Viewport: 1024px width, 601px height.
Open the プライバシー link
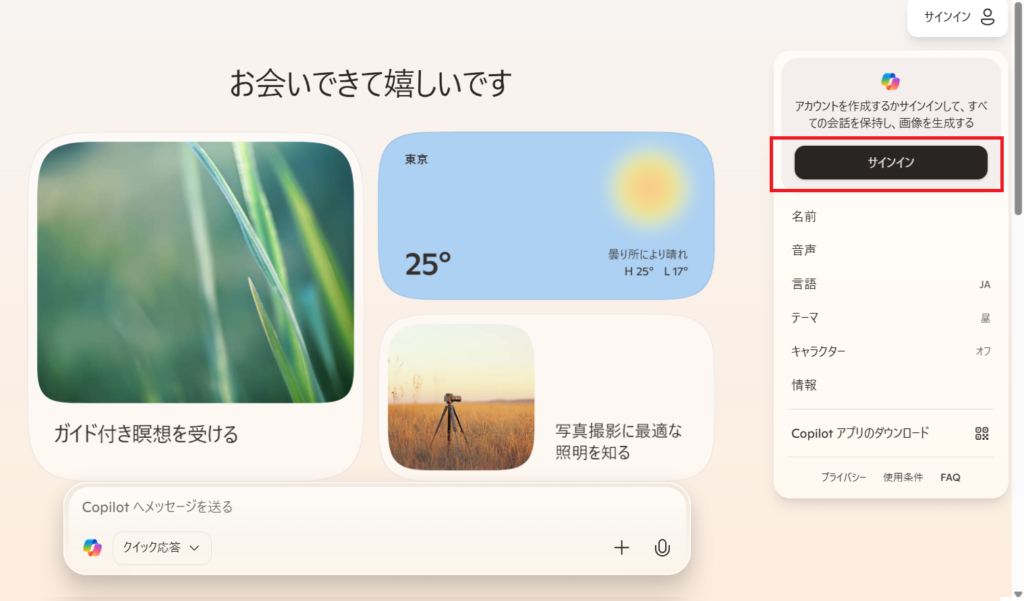pyautogui.click(x=843, y=478)
